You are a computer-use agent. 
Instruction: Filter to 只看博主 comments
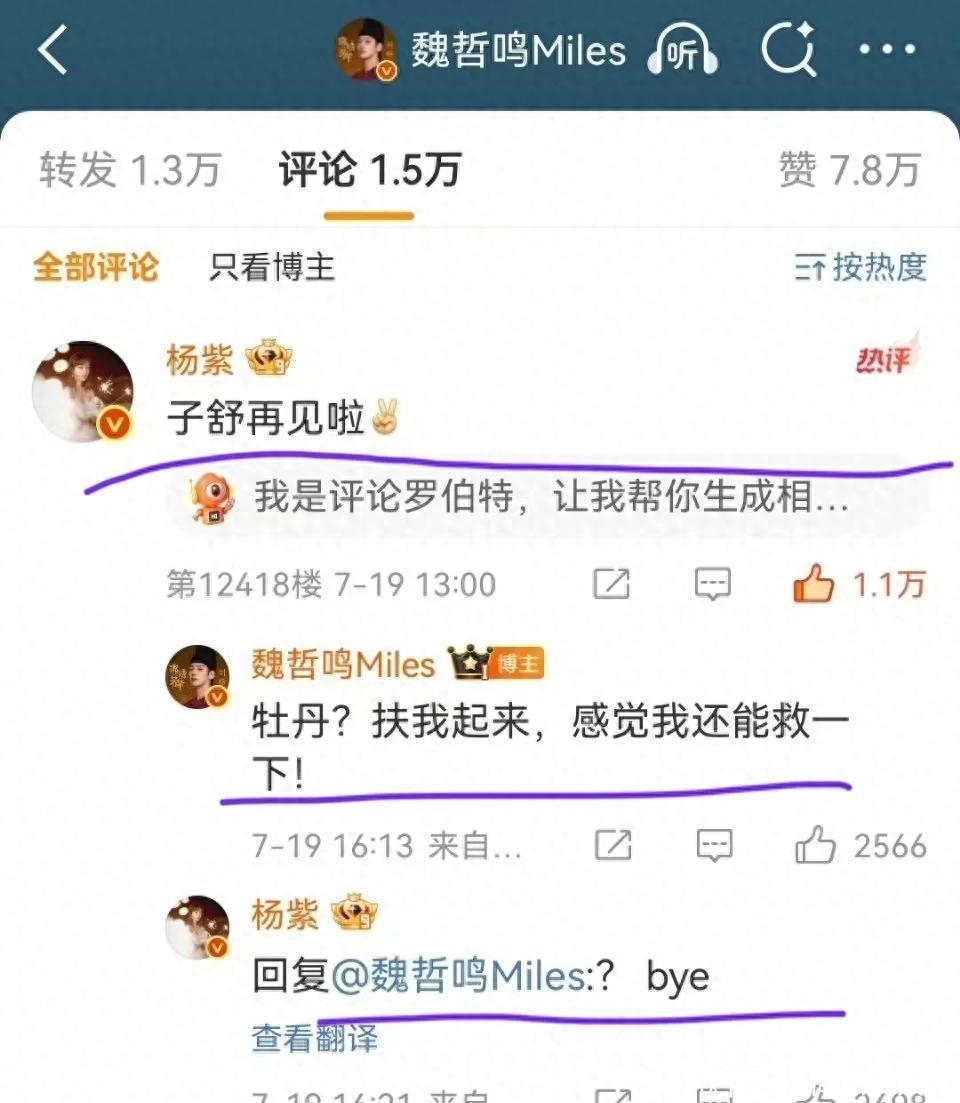tap(271, 267)
